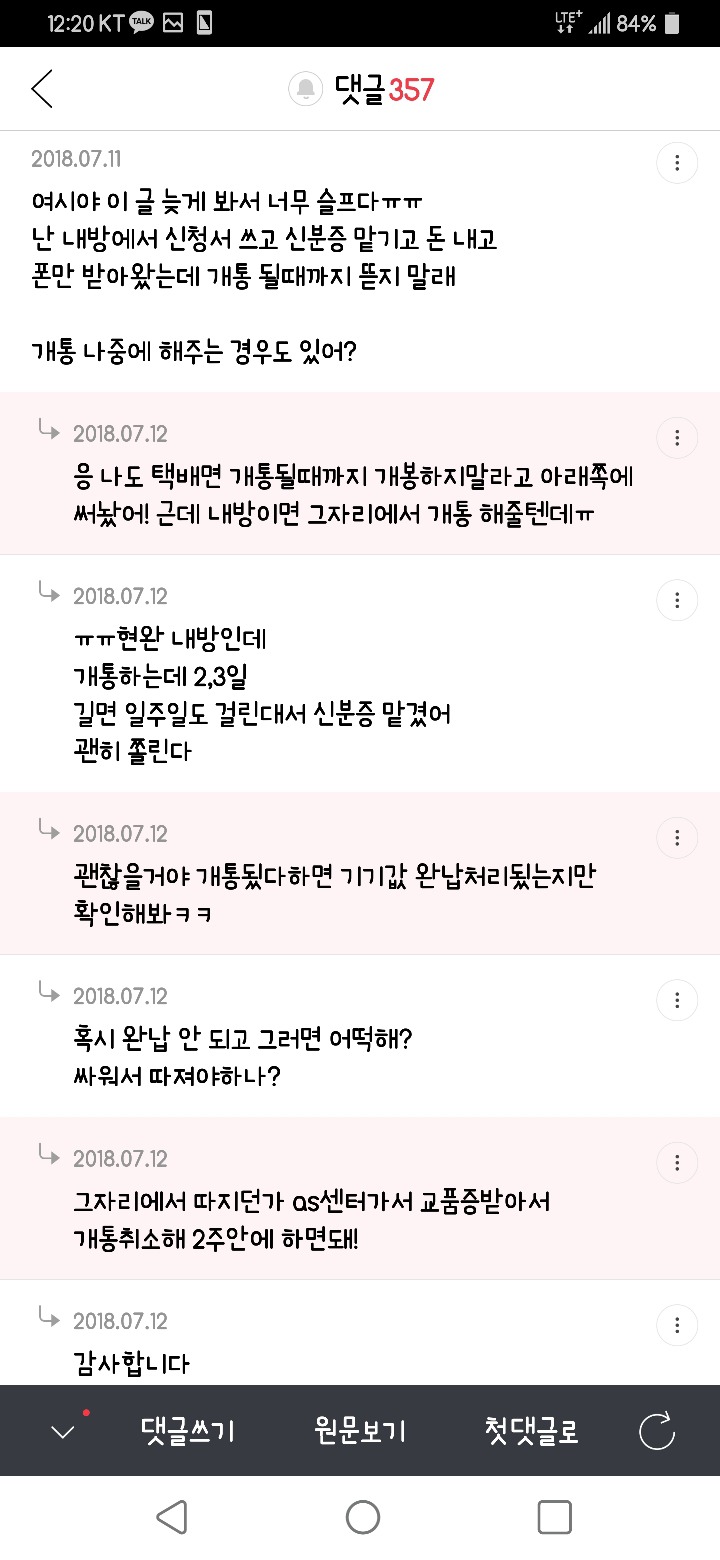The height and width of the screenshot is (1560, 720).
Task: Go to the Android home screen
Action: coord(362,1517)
